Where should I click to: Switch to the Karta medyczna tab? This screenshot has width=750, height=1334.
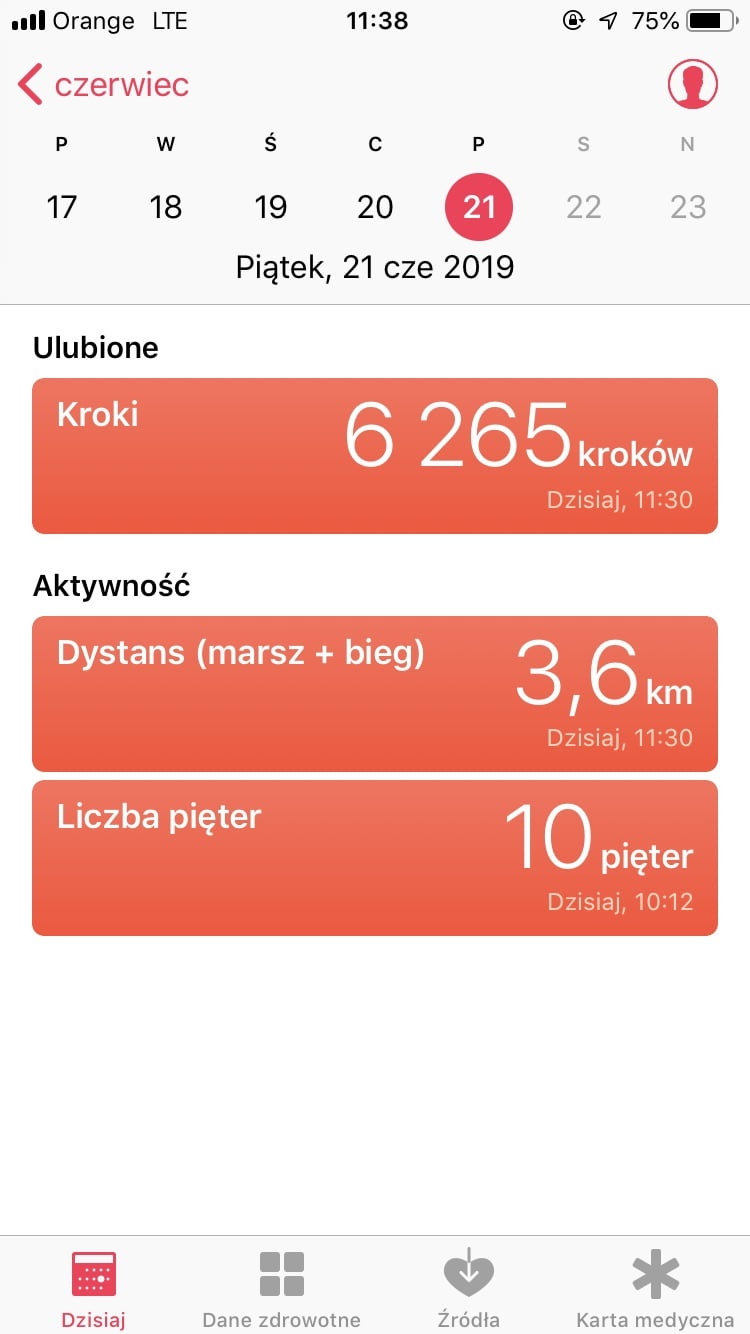click(656, 1288)
